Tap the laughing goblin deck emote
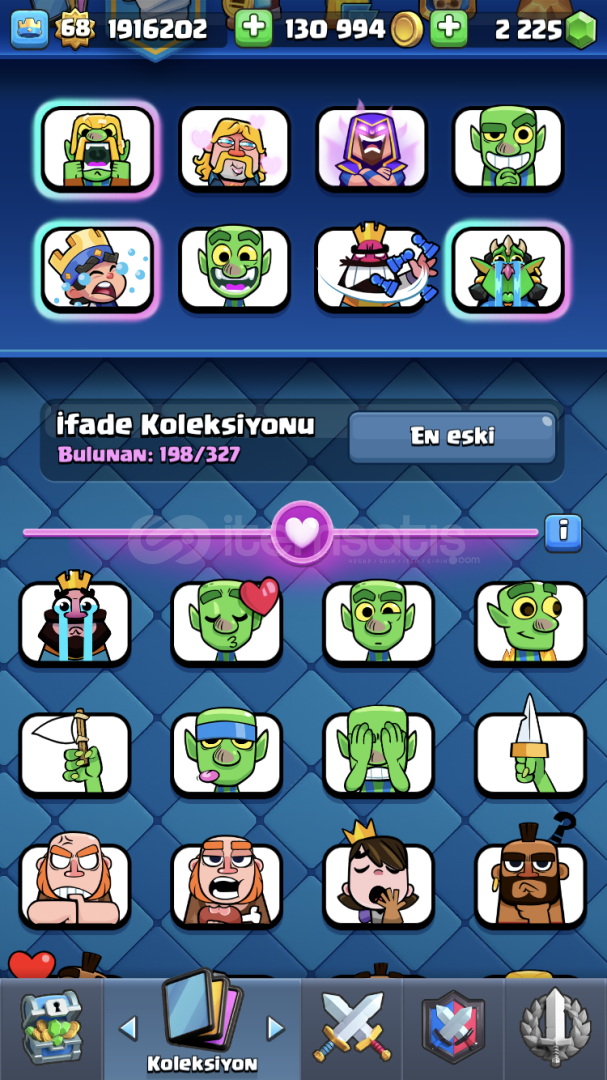This screenshot has height=1080, width=607. (x=234, y=269)
